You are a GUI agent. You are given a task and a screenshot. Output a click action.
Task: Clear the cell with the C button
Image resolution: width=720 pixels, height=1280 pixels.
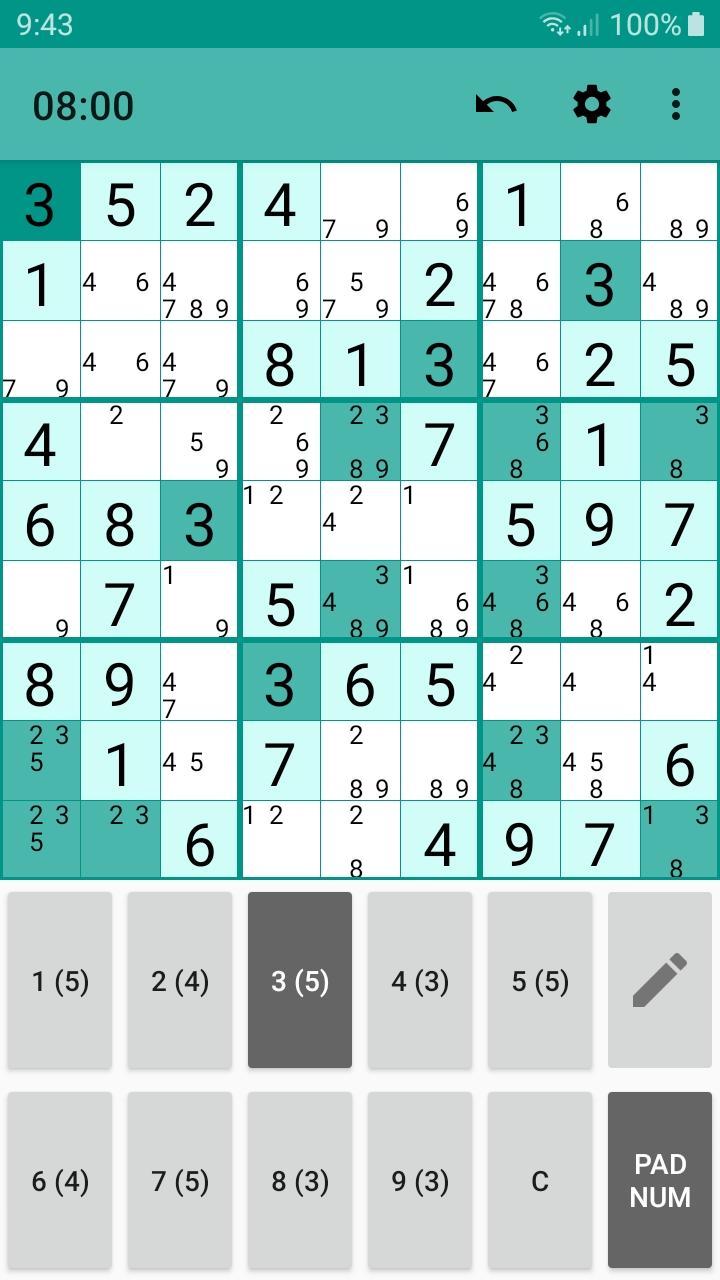click(540, 1181)
